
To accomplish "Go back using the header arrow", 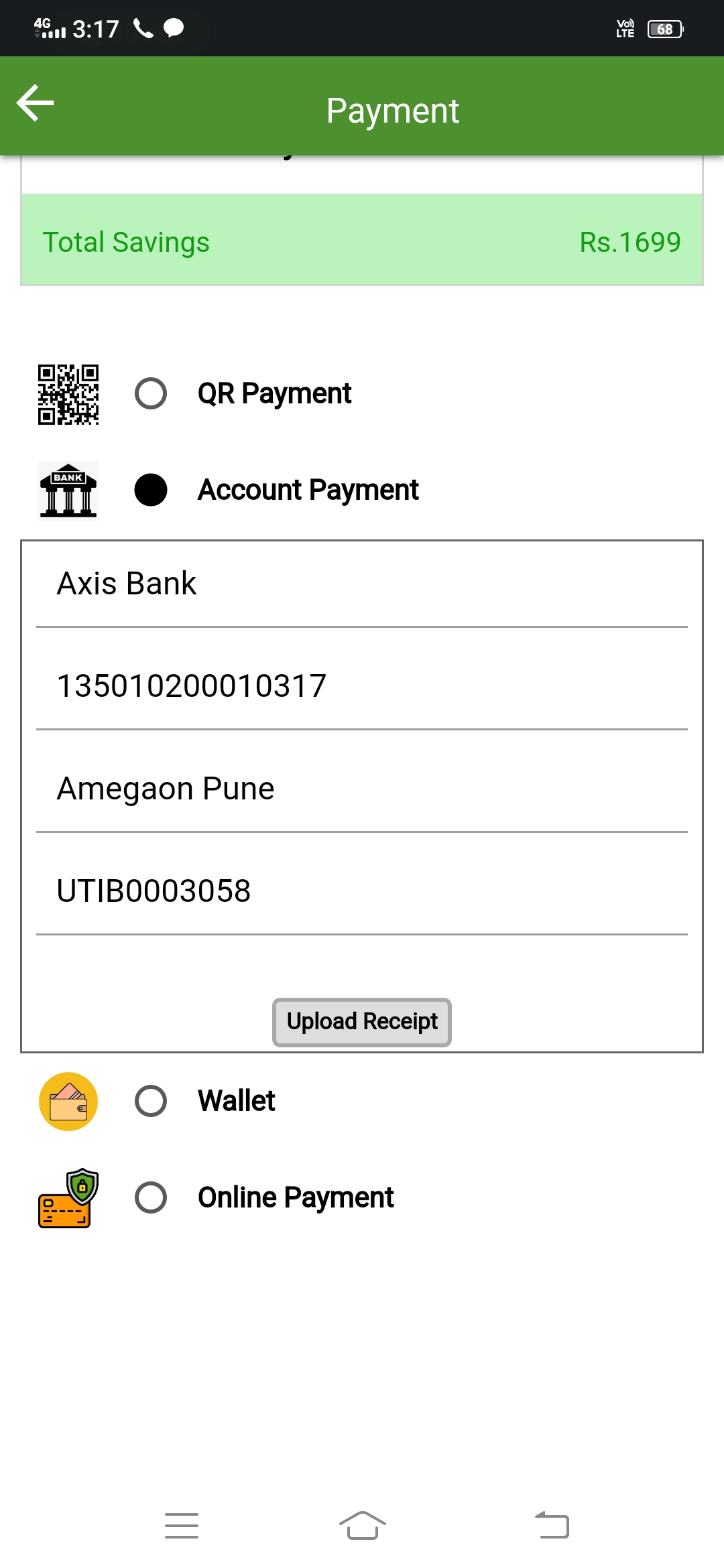I will click(35, 103).
